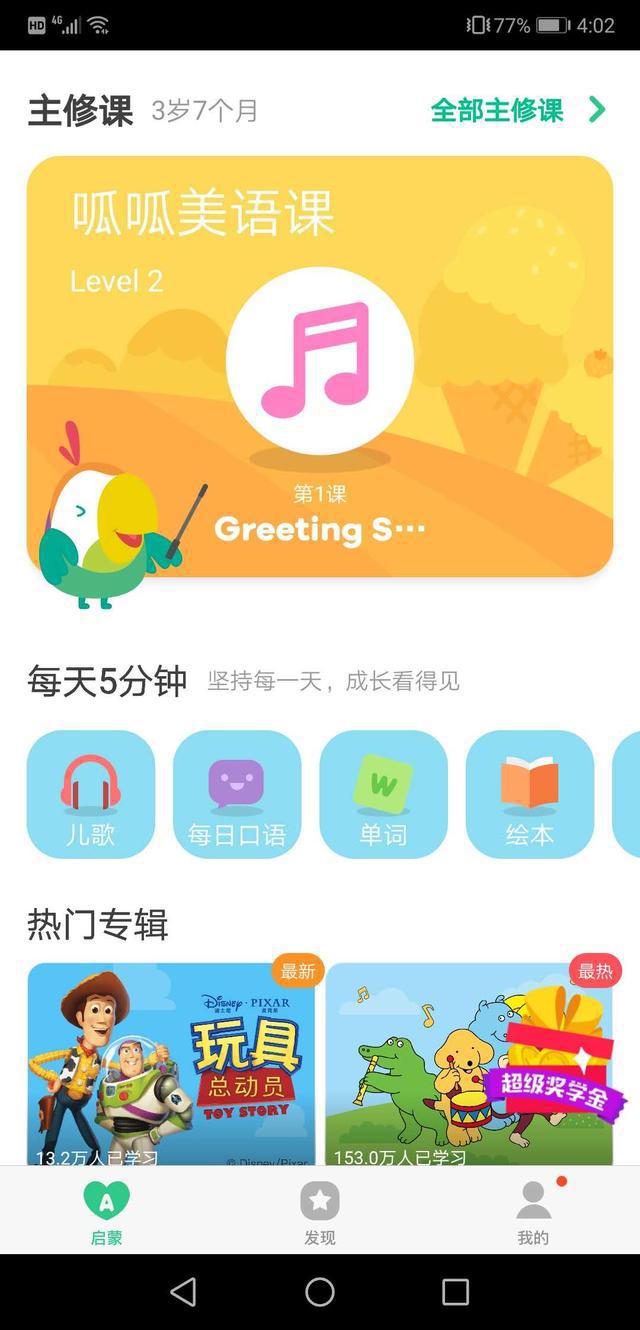Switch to the 启蒙 tab
Screen dimensions: 640x1330
[x=107, y=1211]
